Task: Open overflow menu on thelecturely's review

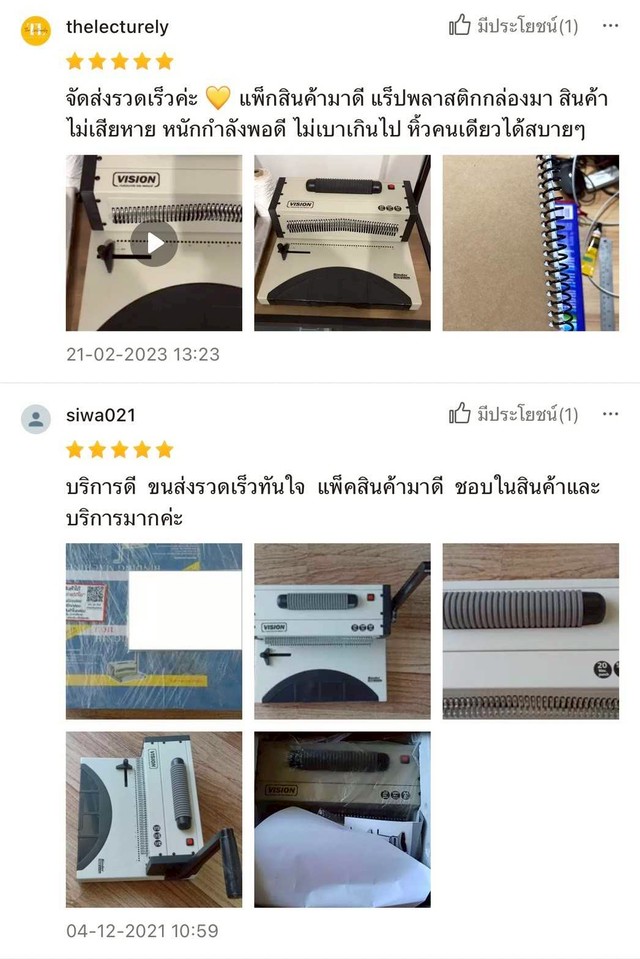Action: (611, 26)
